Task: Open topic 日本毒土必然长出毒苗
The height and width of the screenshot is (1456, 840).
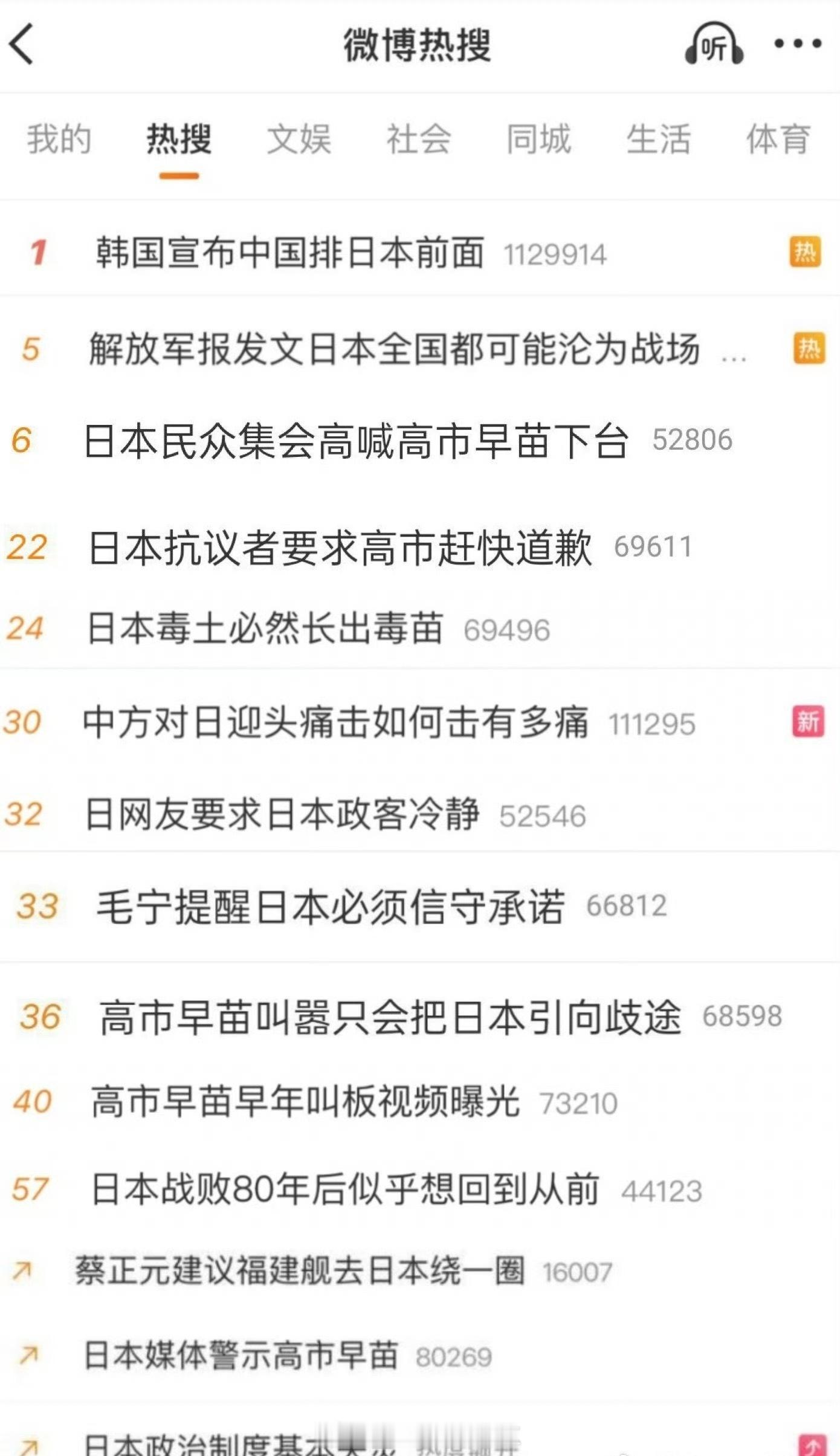Action: click(x=266, y=629)
